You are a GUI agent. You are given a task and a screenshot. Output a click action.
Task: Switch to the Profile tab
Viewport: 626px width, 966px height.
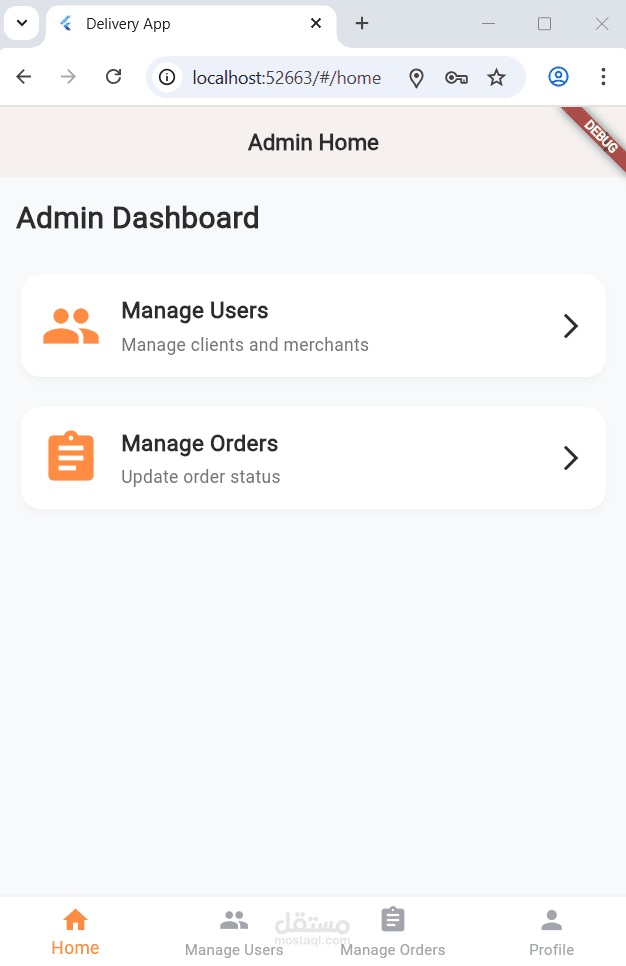[551, 932]
